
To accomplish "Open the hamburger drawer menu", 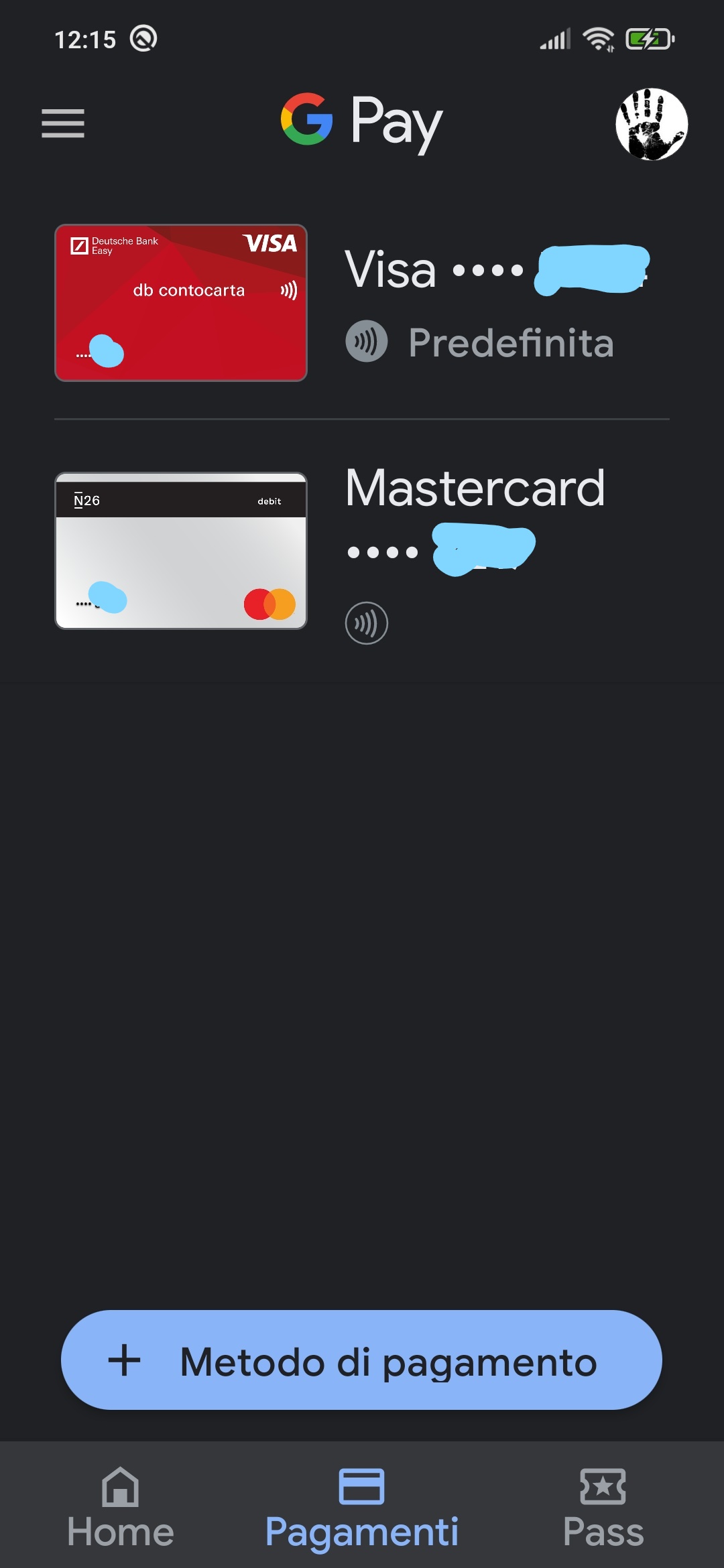I will pyautogui.click(x=62, y=123).
